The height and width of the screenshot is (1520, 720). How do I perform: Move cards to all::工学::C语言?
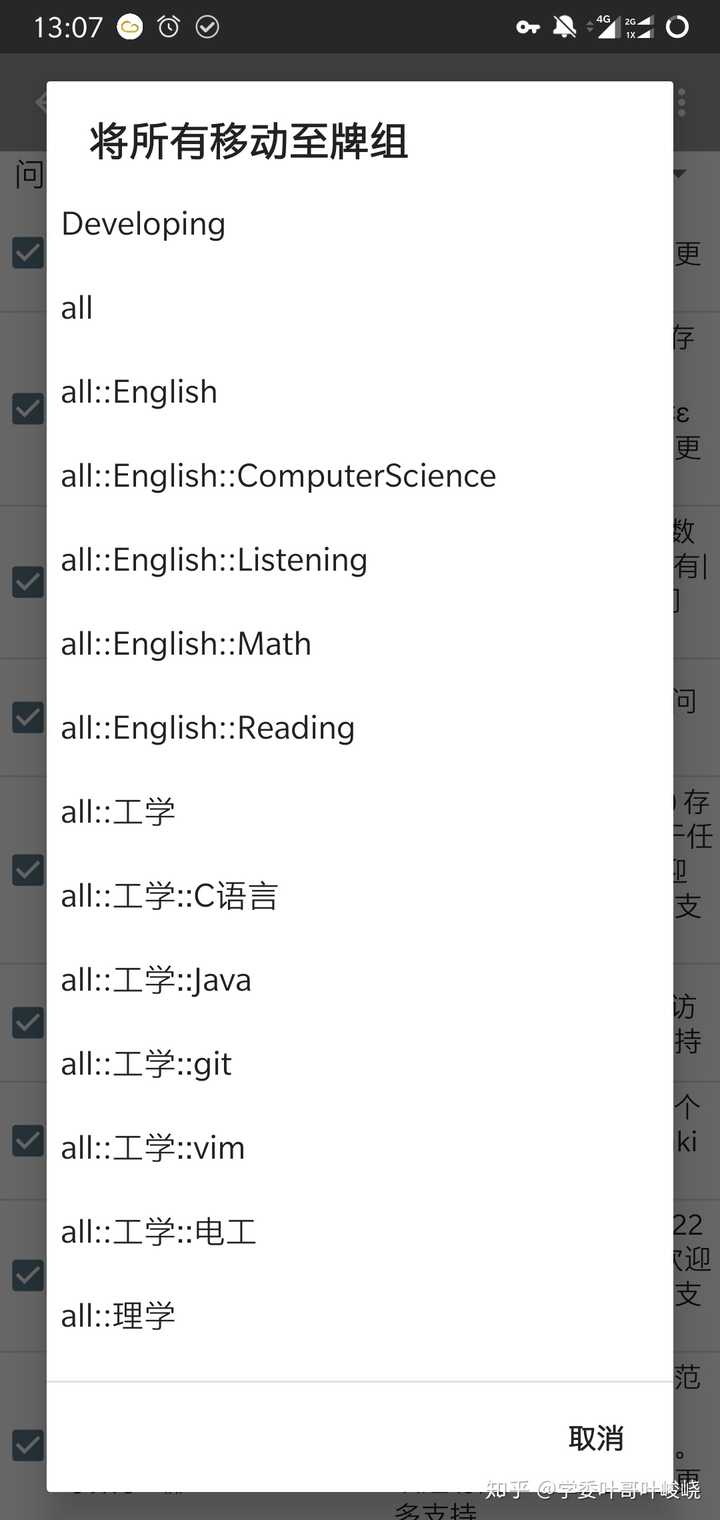coord(359,896)
